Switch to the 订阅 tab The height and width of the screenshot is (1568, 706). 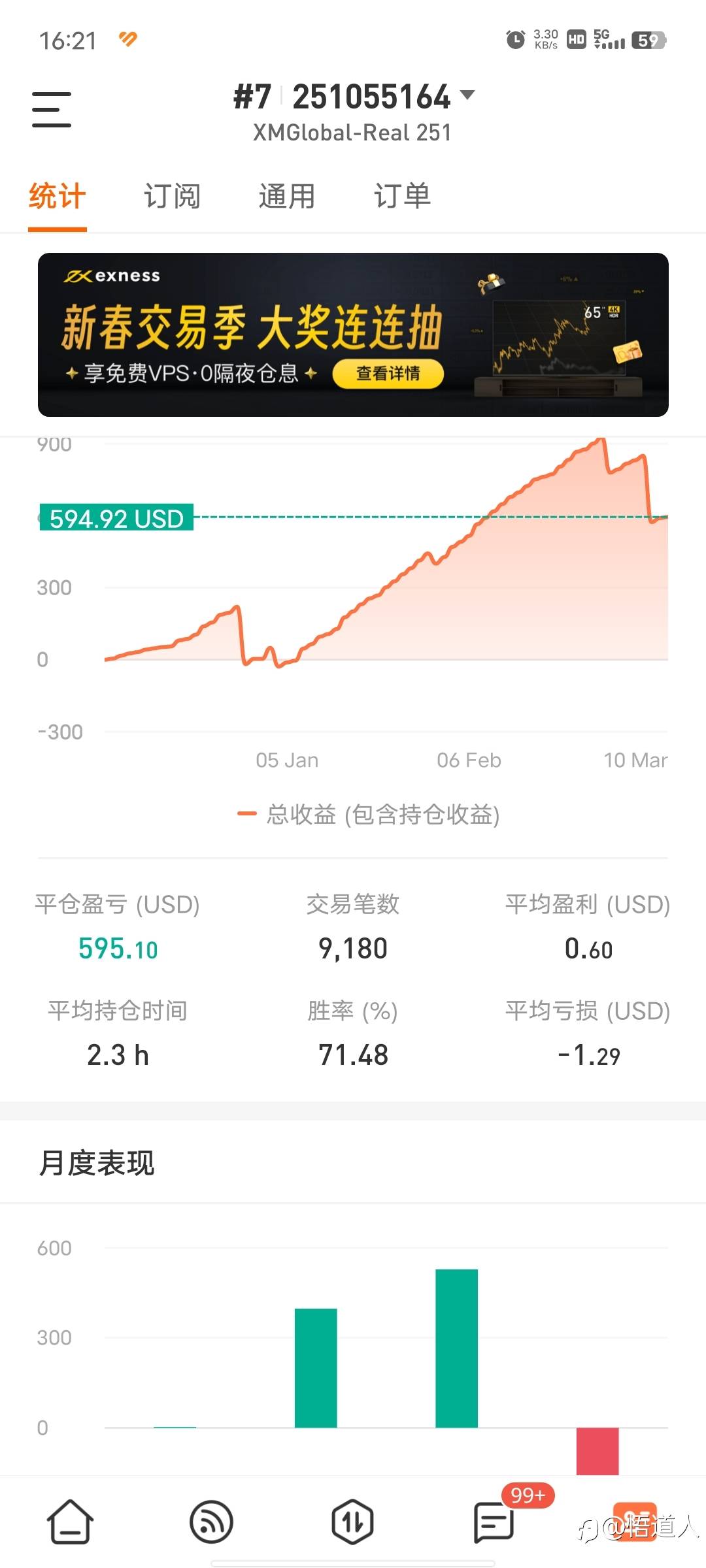tap(172, 196)
